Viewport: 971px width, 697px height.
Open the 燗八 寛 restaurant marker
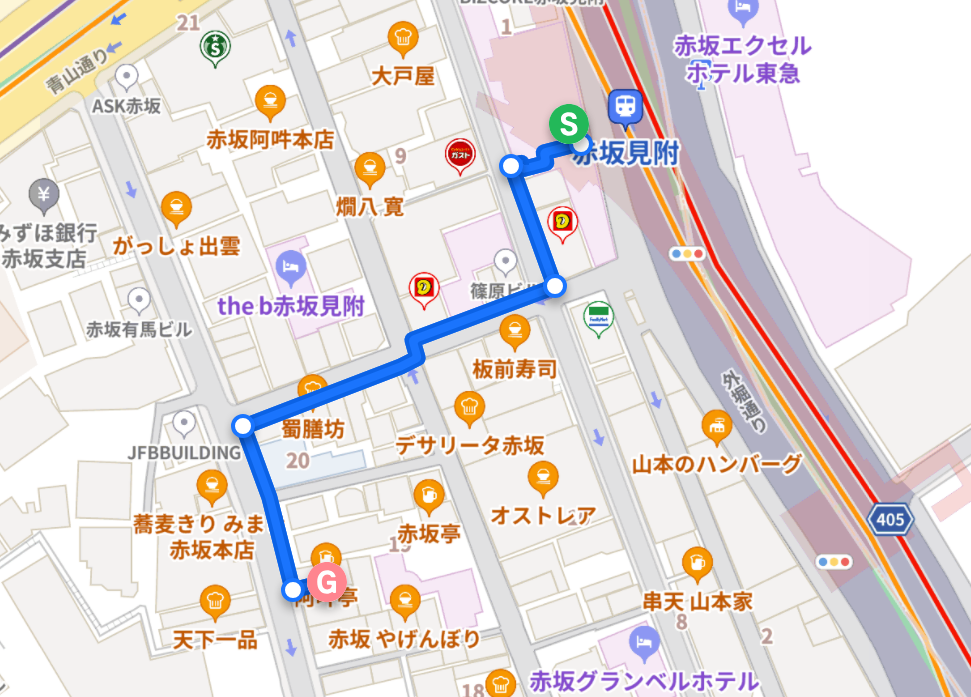(x=370, y=167)
